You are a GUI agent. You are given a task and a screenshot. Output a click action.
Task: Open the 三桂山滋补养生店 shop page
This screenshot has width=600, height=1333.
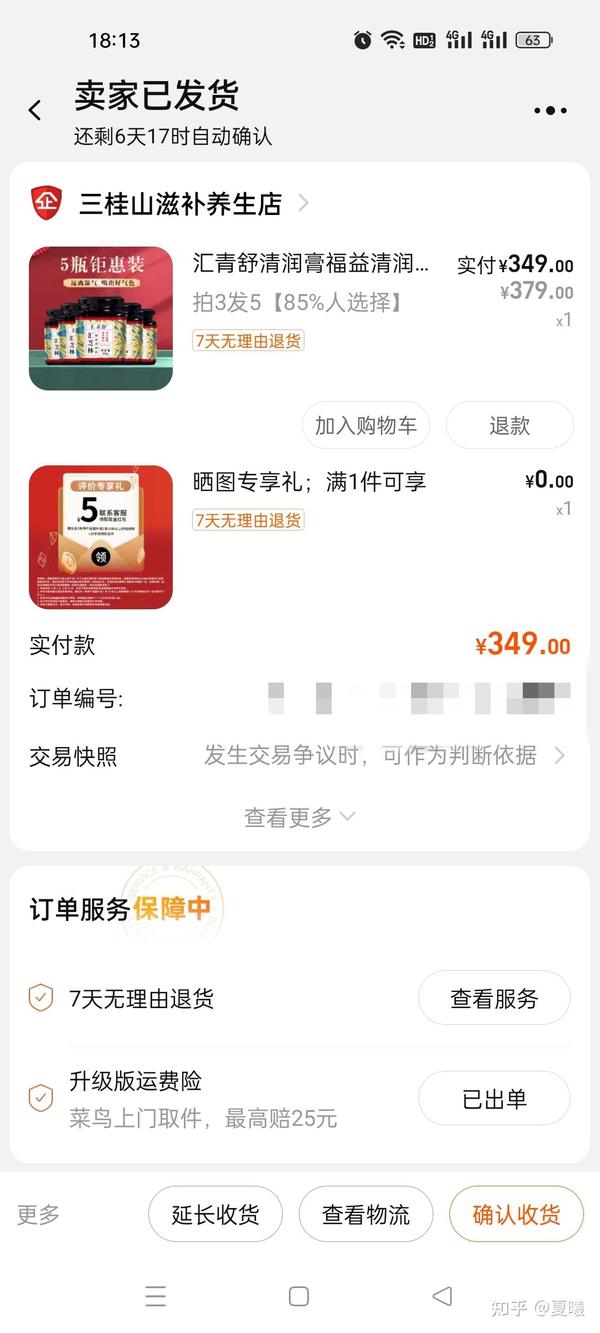(180, 204)
